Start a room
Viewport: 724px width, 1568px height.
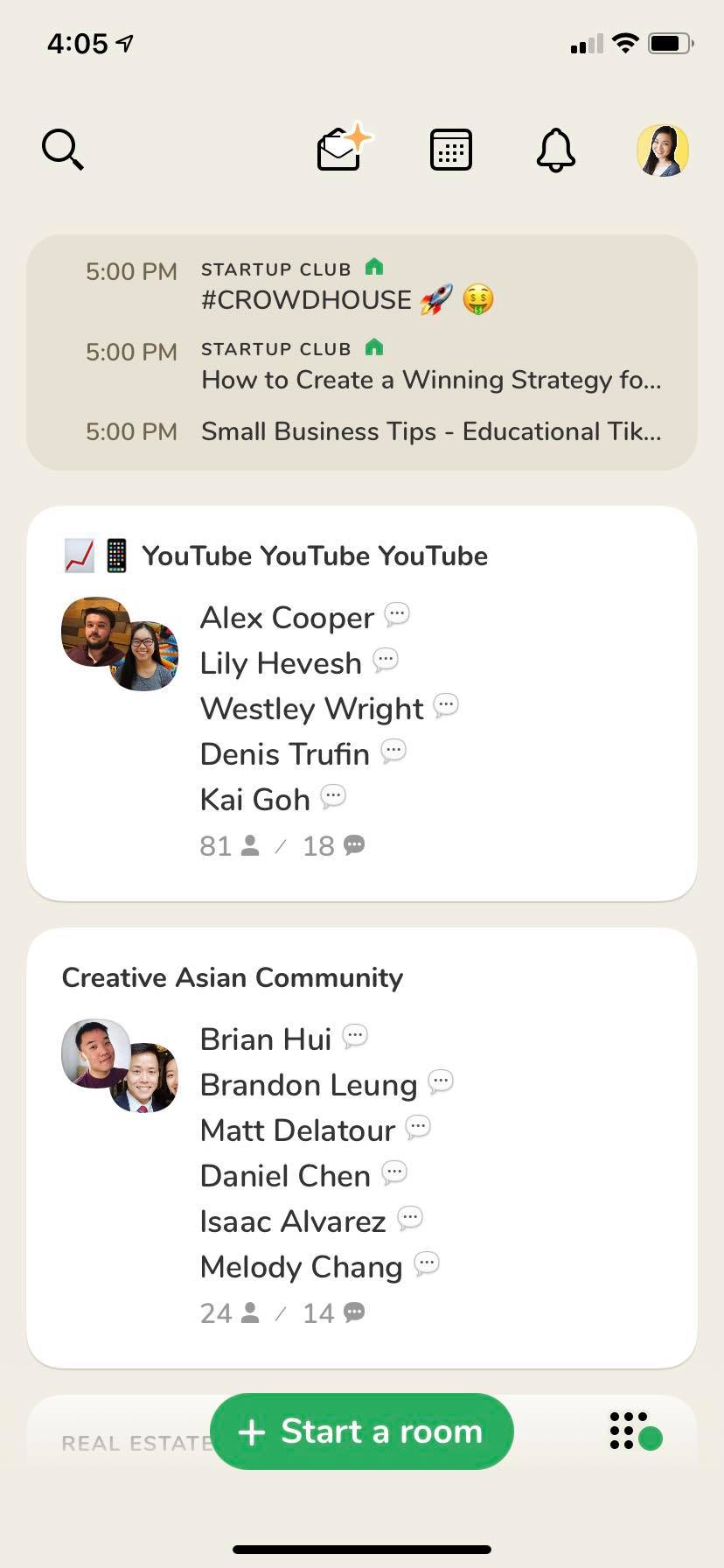coord(362,1431)
